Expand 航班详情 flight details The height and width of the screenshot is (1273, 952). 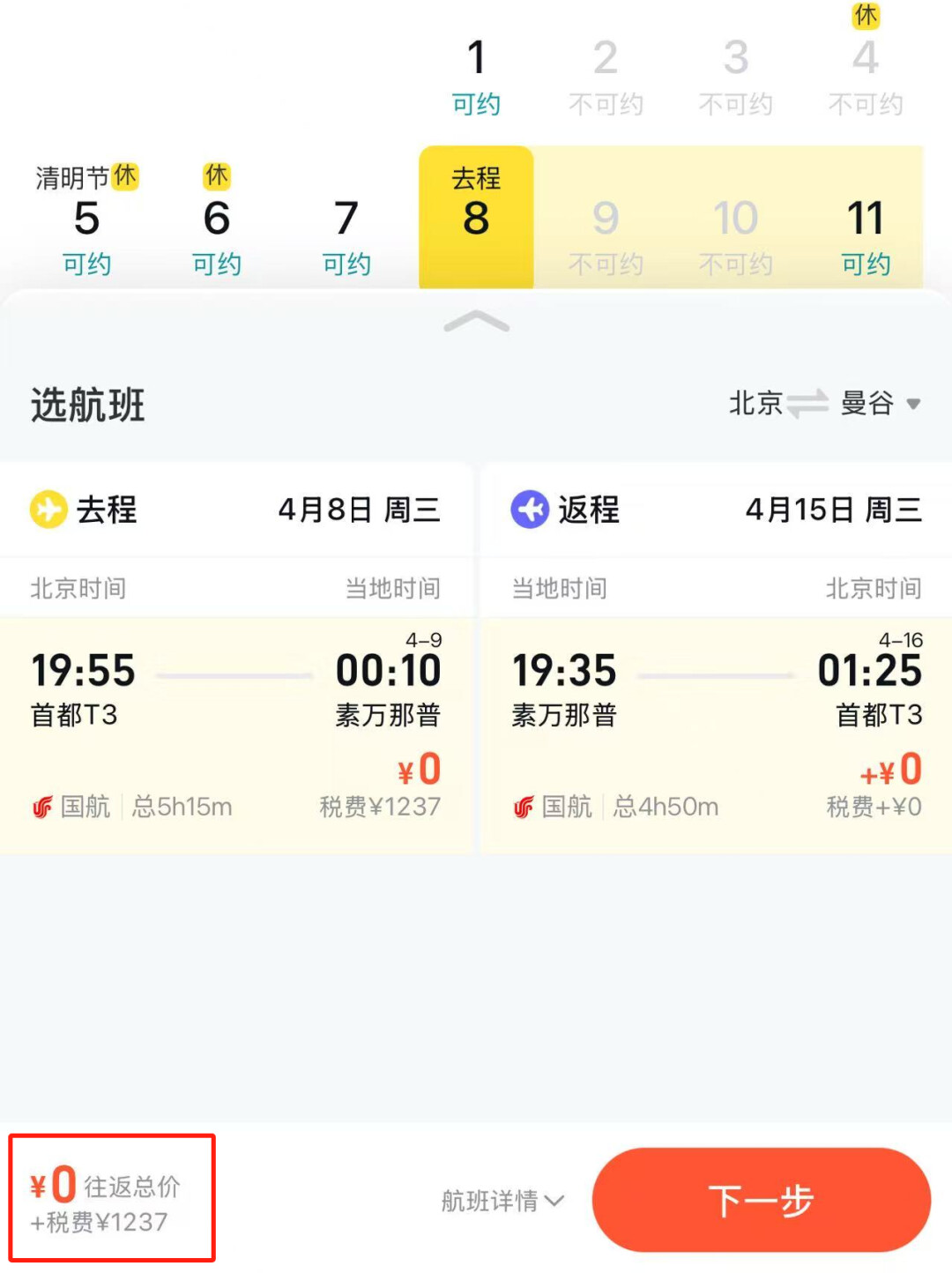point(502,1200)
